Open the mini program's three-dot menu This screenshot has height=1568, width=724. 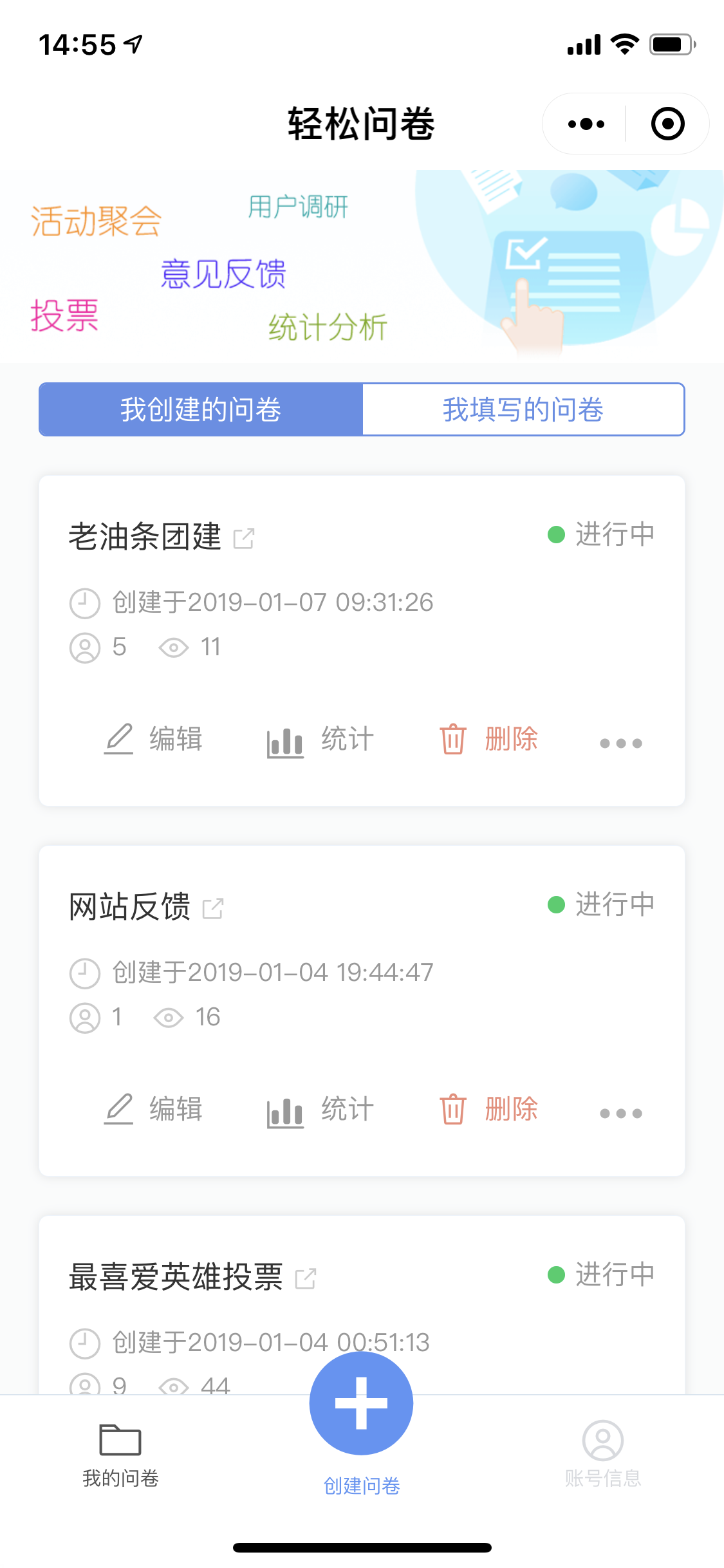click(586, 124)
